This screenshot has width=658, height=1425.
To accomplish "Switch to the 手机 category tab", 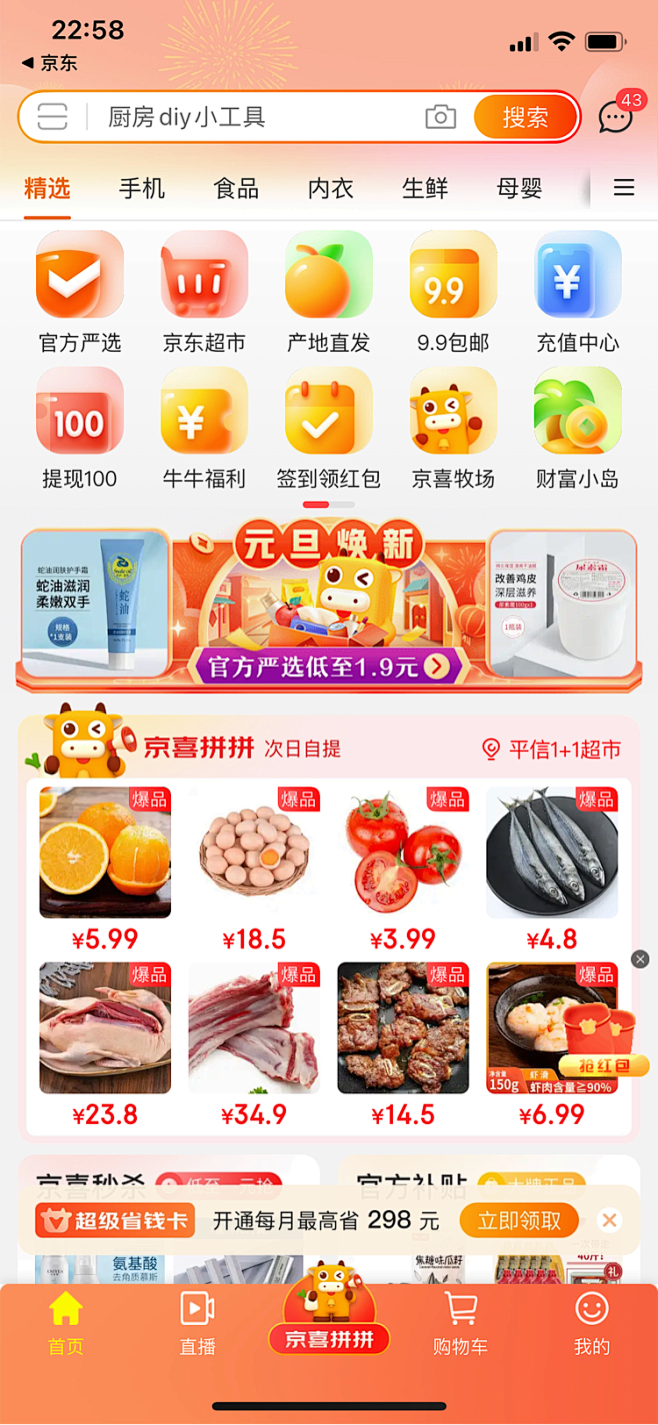I will (x=142, y=188).
